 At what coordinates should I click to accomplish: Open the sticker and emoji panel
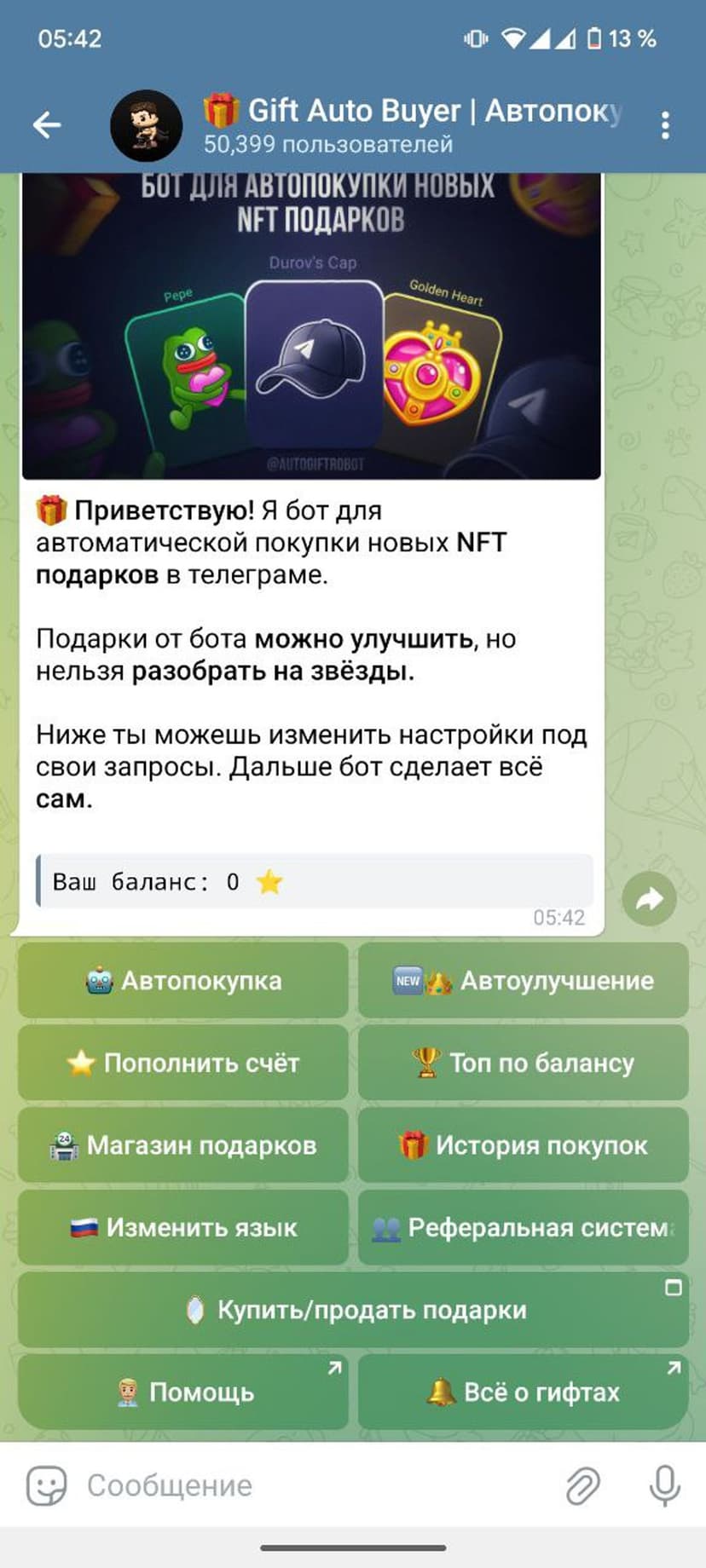click(x=46, y=1486)
